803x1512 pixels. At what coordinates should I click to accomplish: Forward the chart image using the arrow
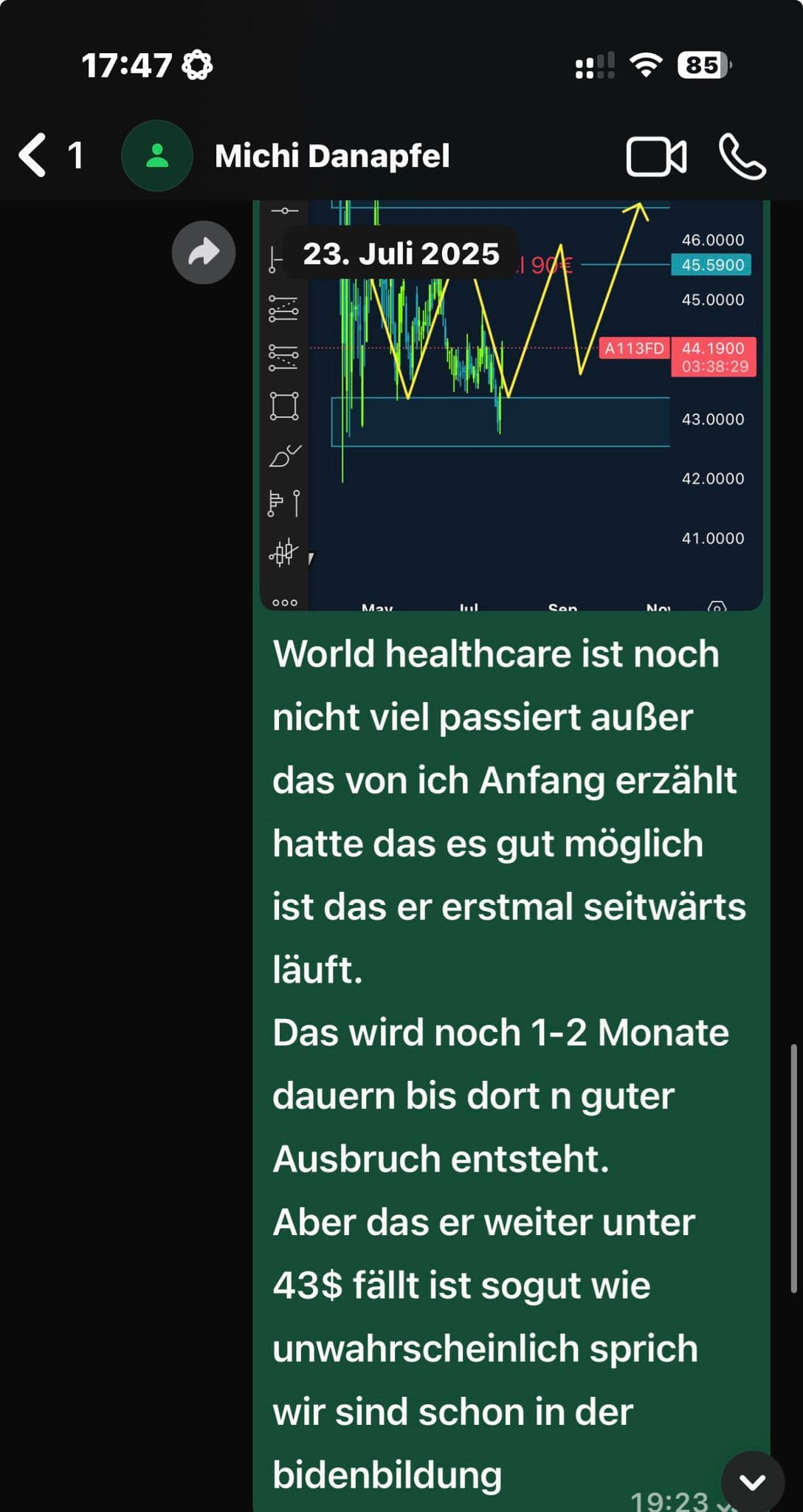(x=203, y=252)
